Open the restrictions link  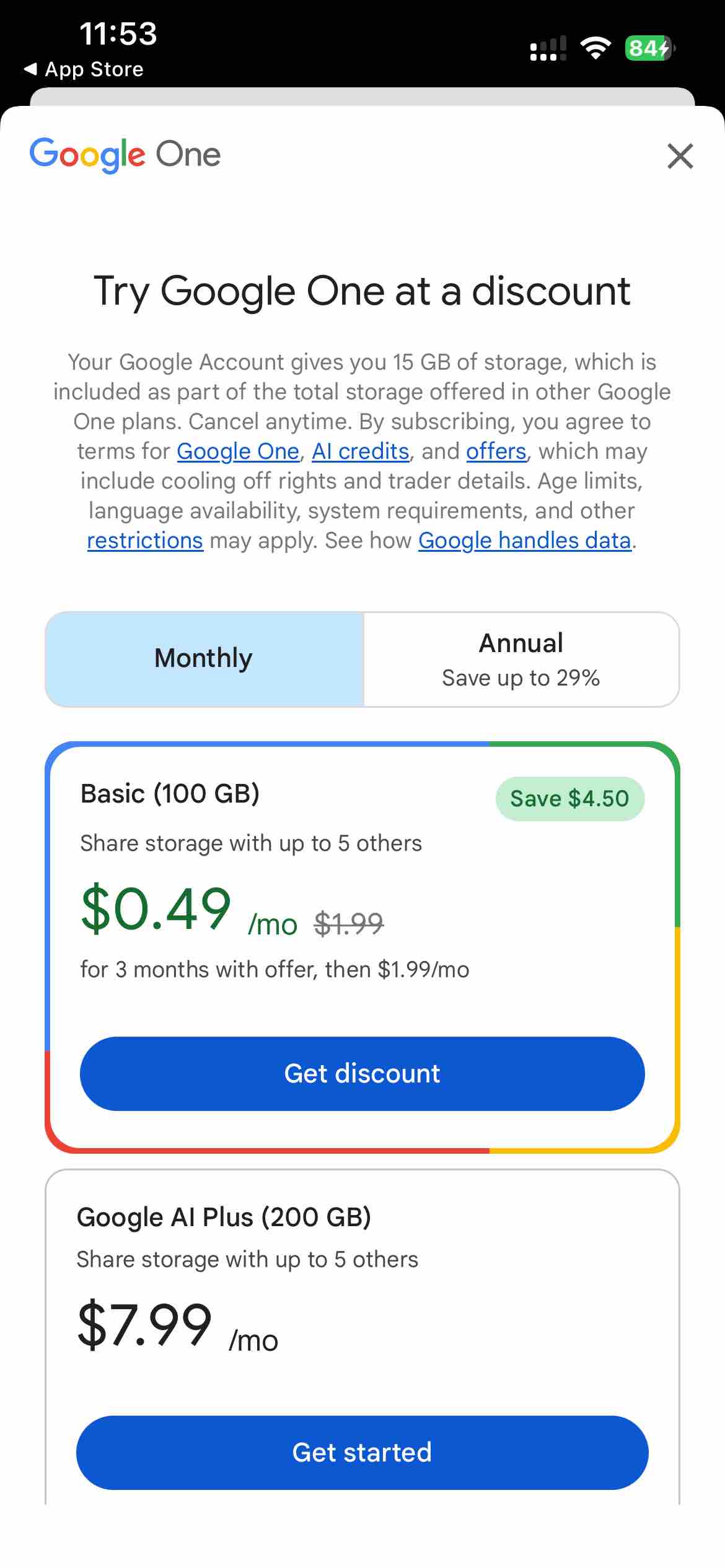[x=146, y=540]
